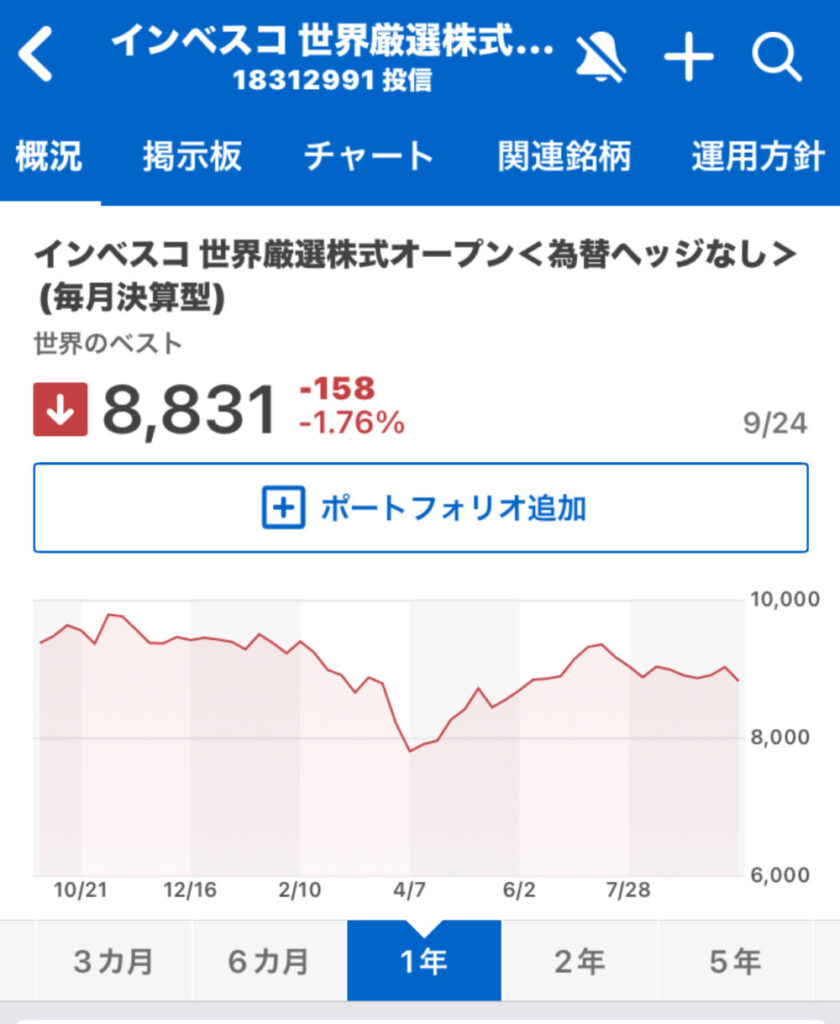The width and height of the screenshot is (840, 1024).
Task: Switch to the 関連銘柄 tab
Action: [x=564, y=157]
